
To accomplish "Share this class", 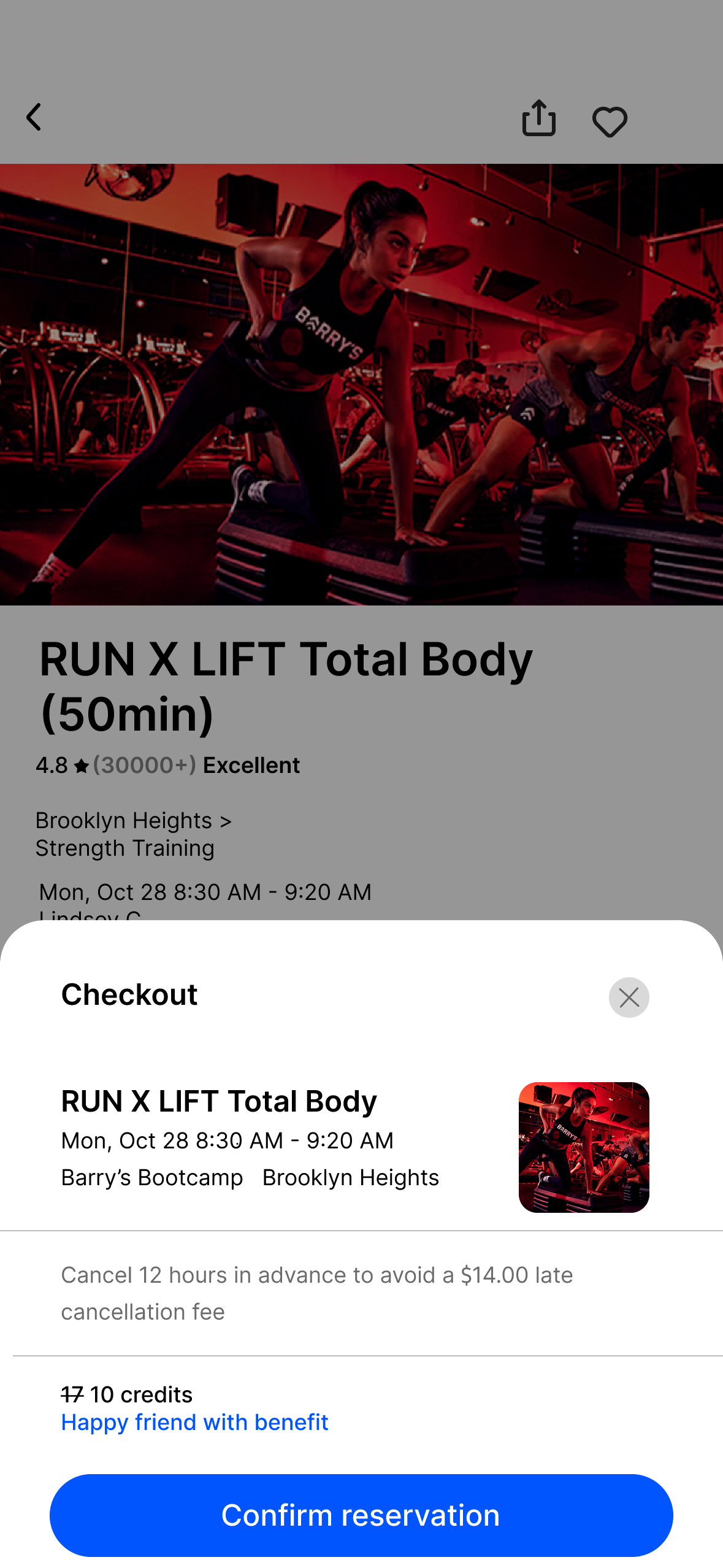I will pos(539,118).
